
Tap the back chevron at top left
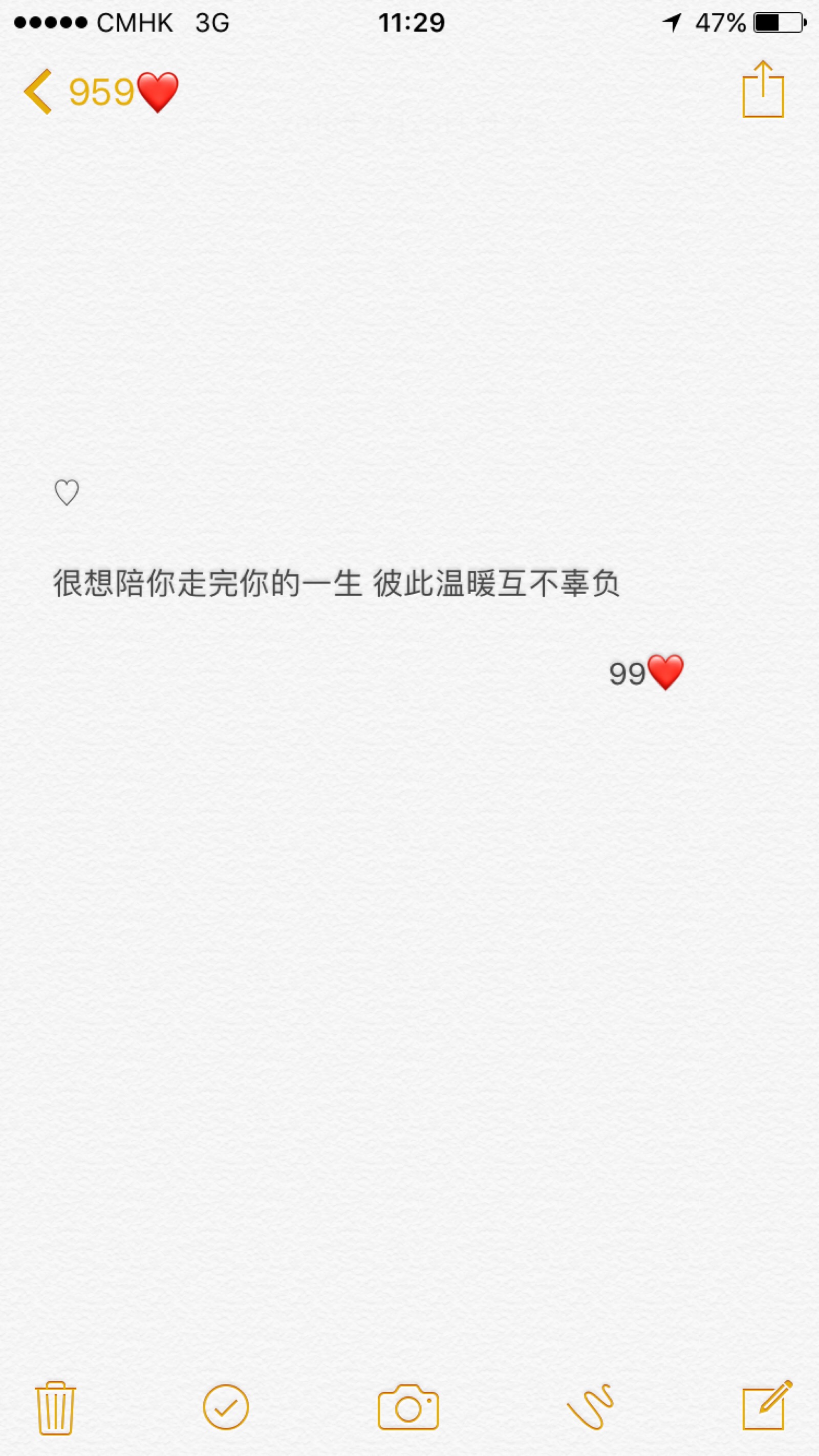coord(37,91)
